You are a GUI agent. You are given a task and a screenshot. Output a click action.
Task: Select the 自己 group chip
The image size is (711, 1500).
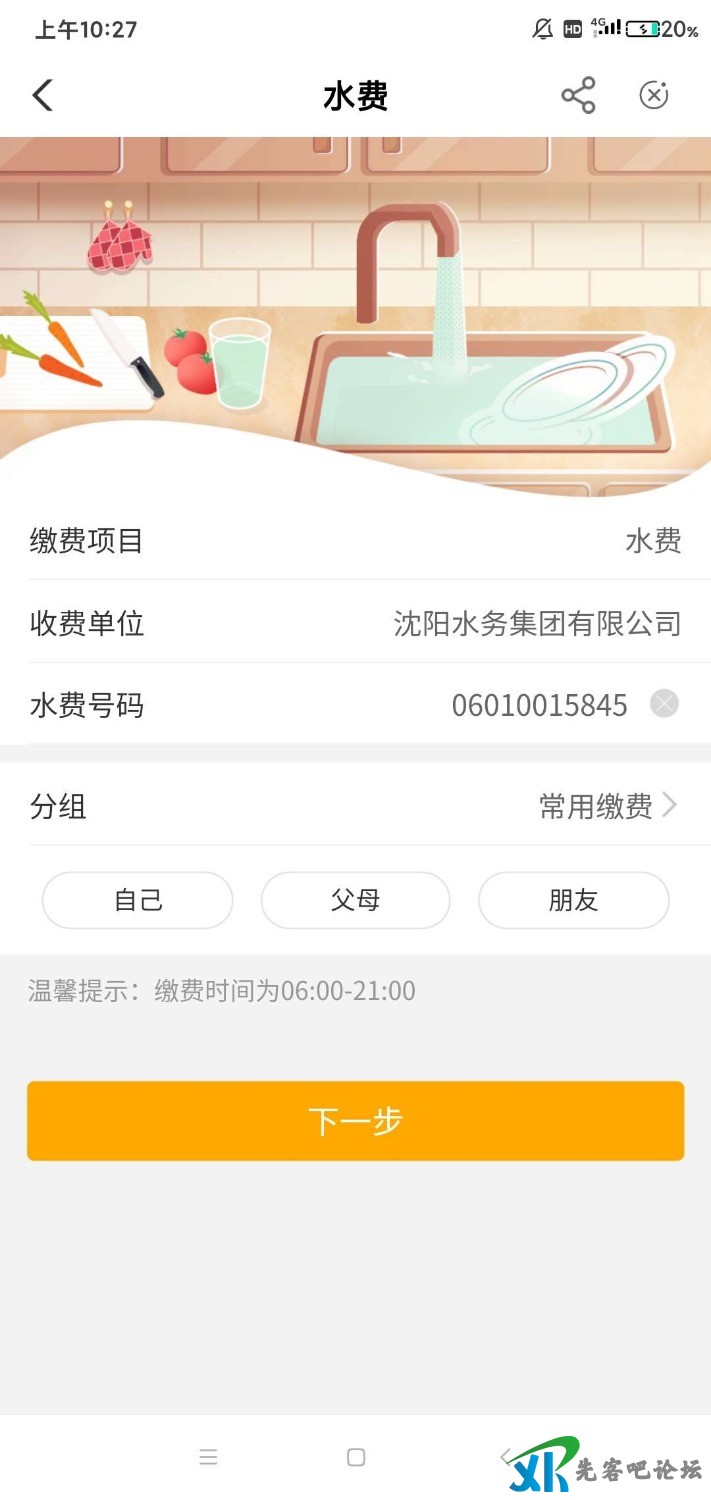(137, 900)
